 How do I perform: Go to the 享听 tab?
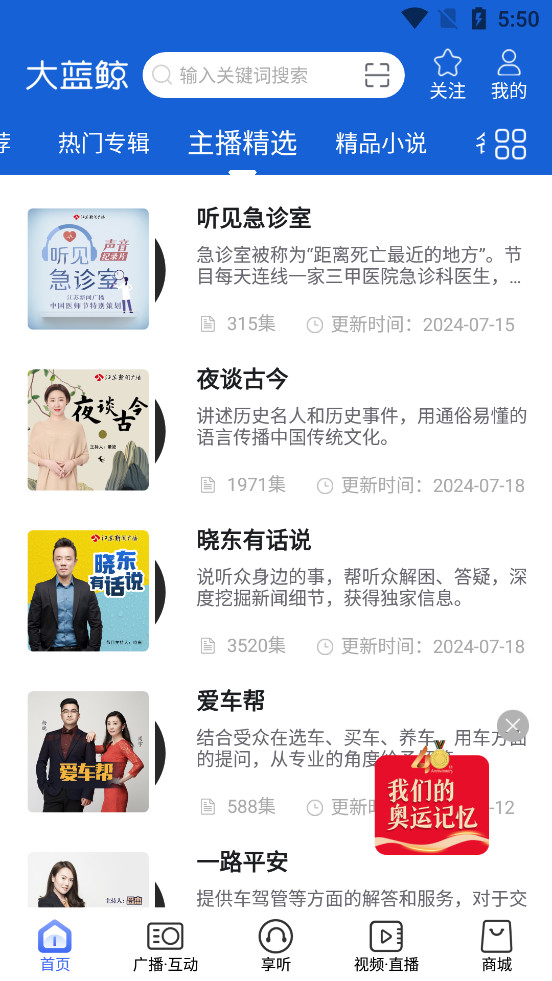pos(276,947)
